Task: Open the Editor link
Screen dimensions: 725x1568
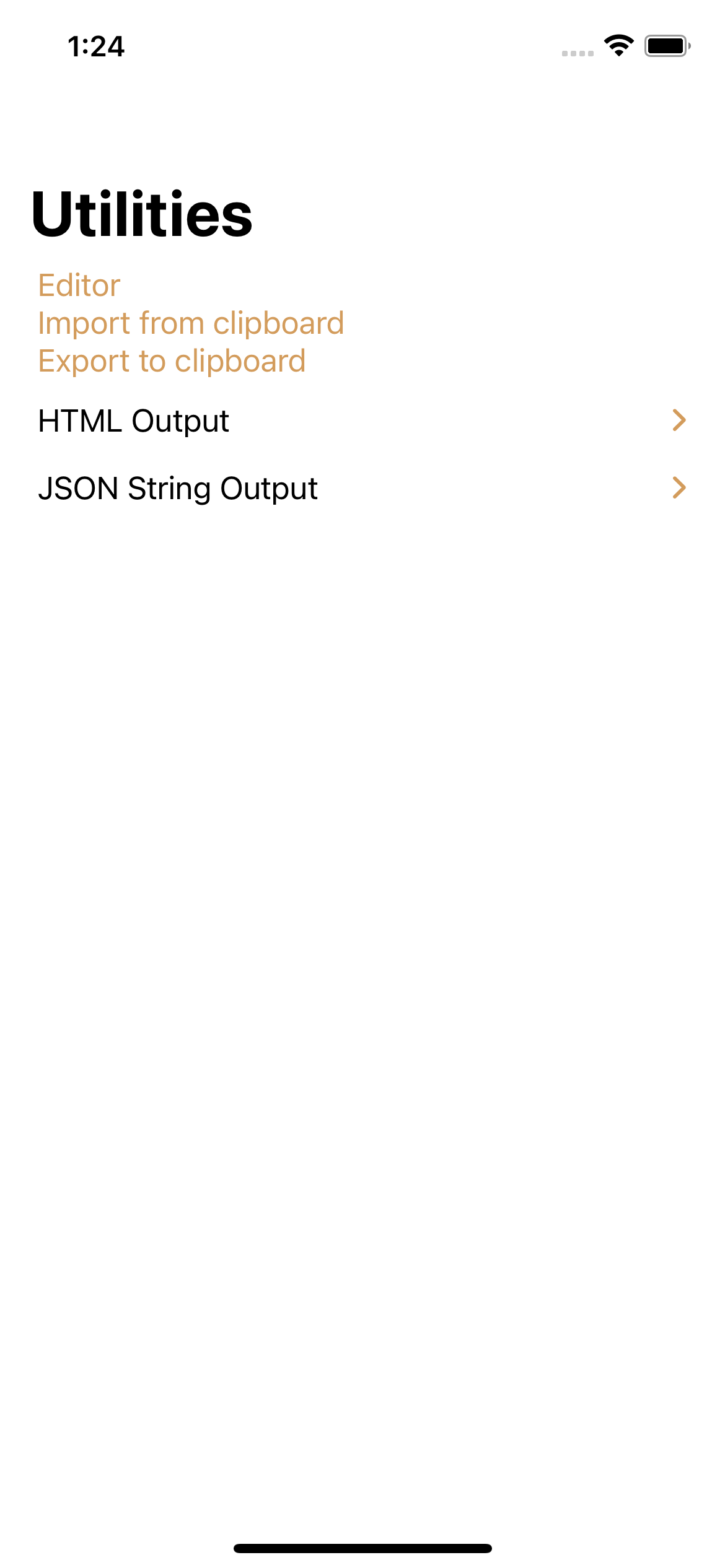Action: click(79, 286)
